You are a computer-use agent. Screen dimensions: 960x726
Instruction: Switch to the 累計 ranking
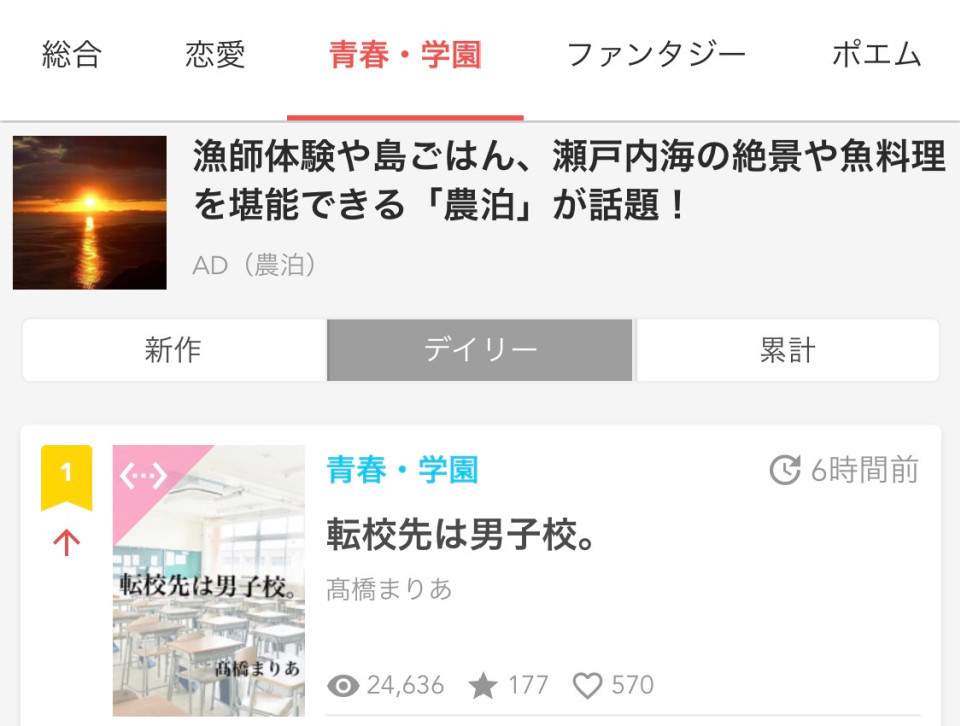[x=787, y=350]
